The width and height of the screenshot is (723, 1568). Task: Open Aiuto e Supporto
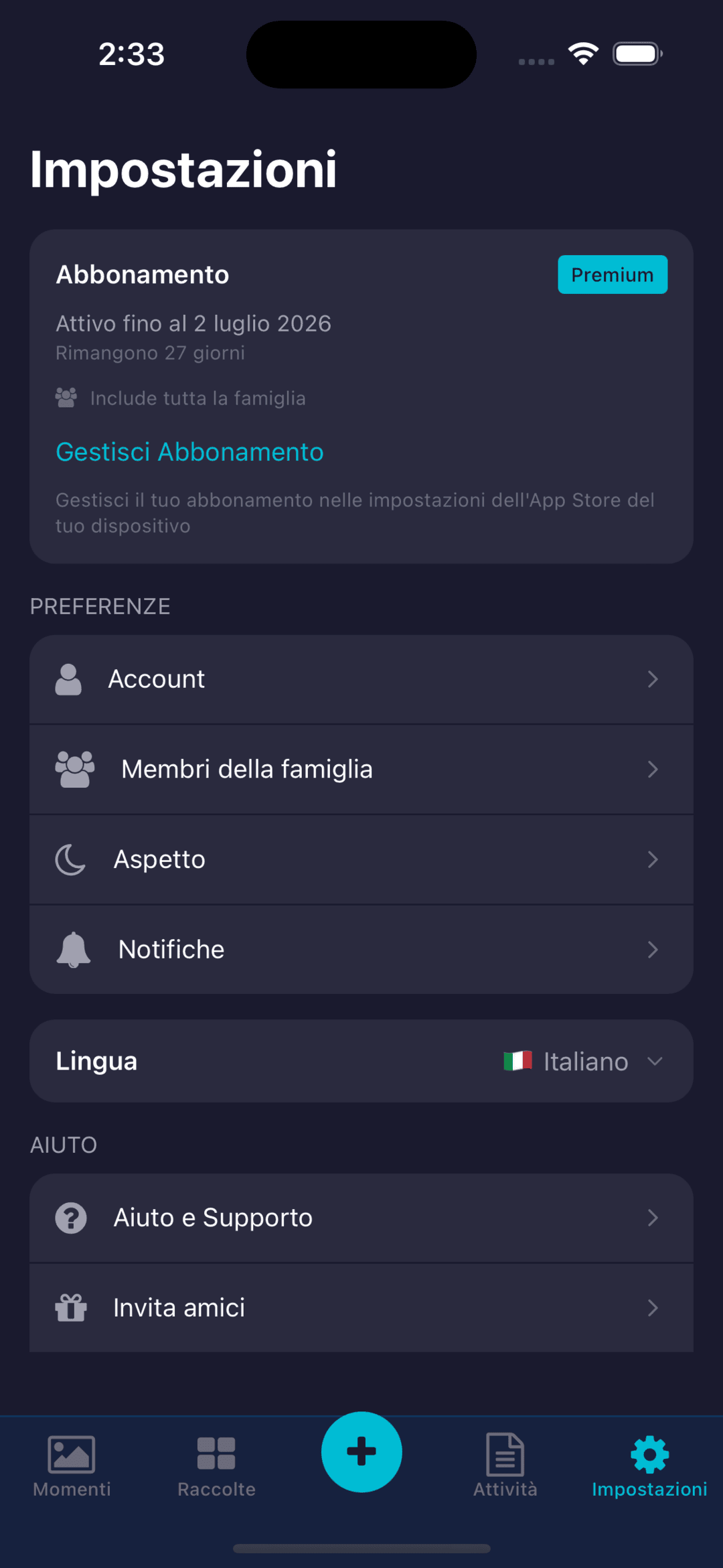(x=361, y=1218)
